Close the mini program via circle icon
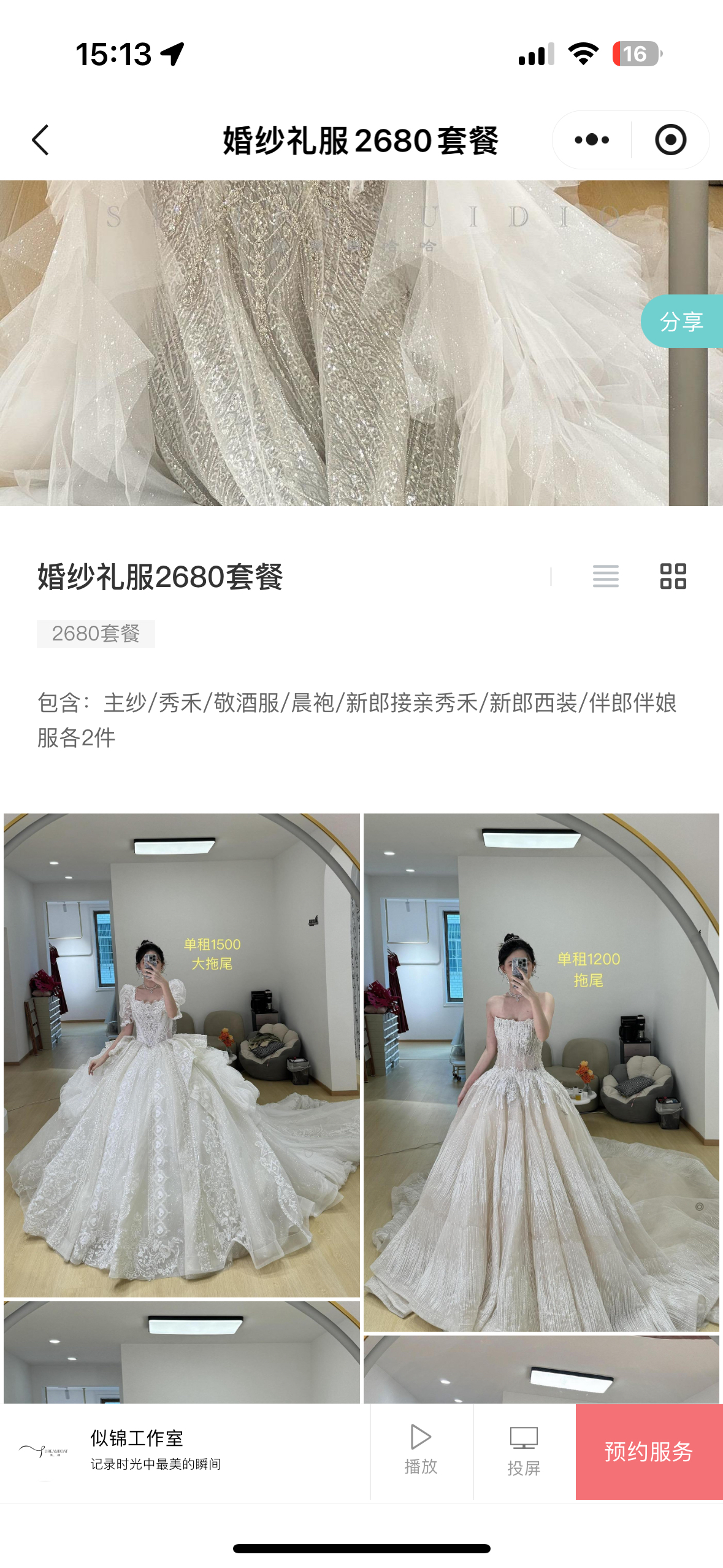This screenshot has width=723, height=1568. [x=670, y=140]
